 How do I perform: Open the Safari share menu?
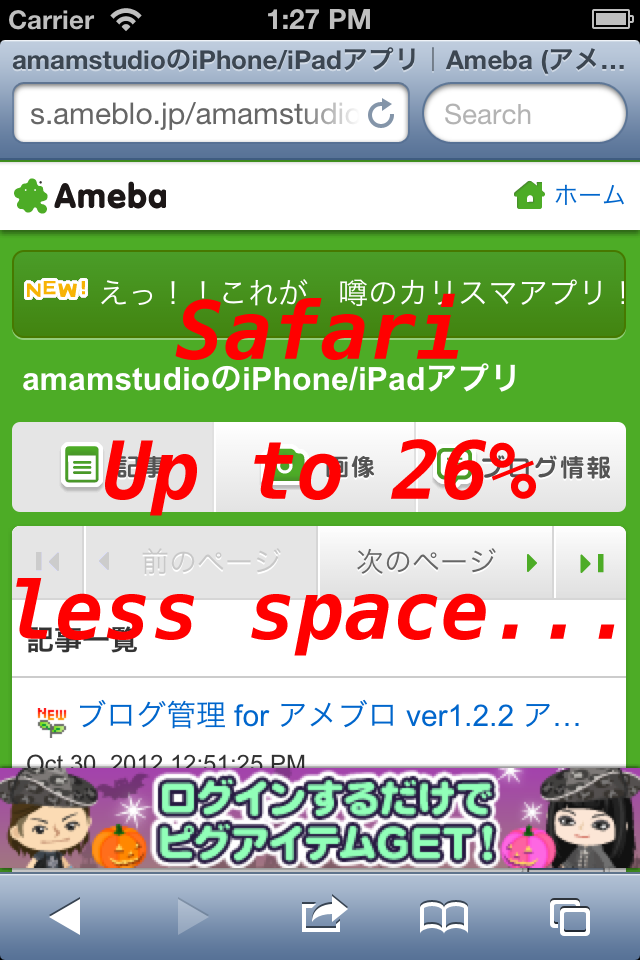coord(322,915)
